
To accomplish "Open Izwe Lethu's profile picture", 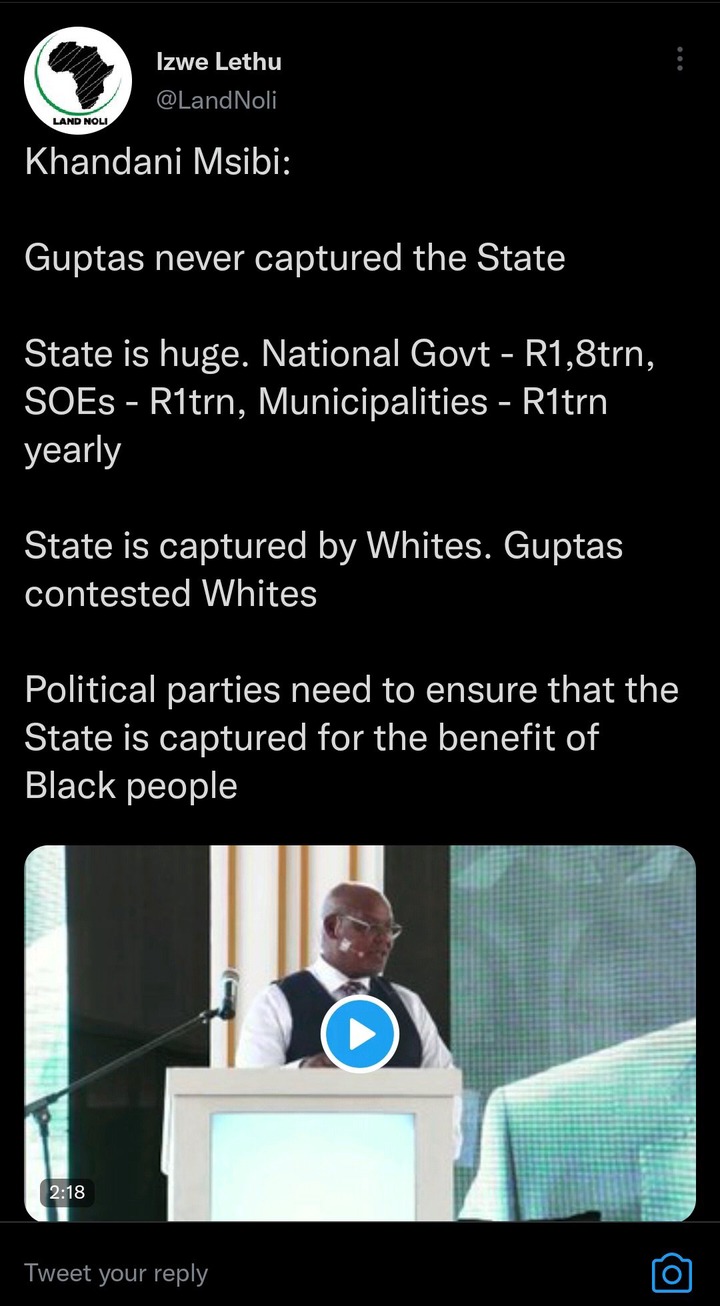I will (x=78, y=80).
